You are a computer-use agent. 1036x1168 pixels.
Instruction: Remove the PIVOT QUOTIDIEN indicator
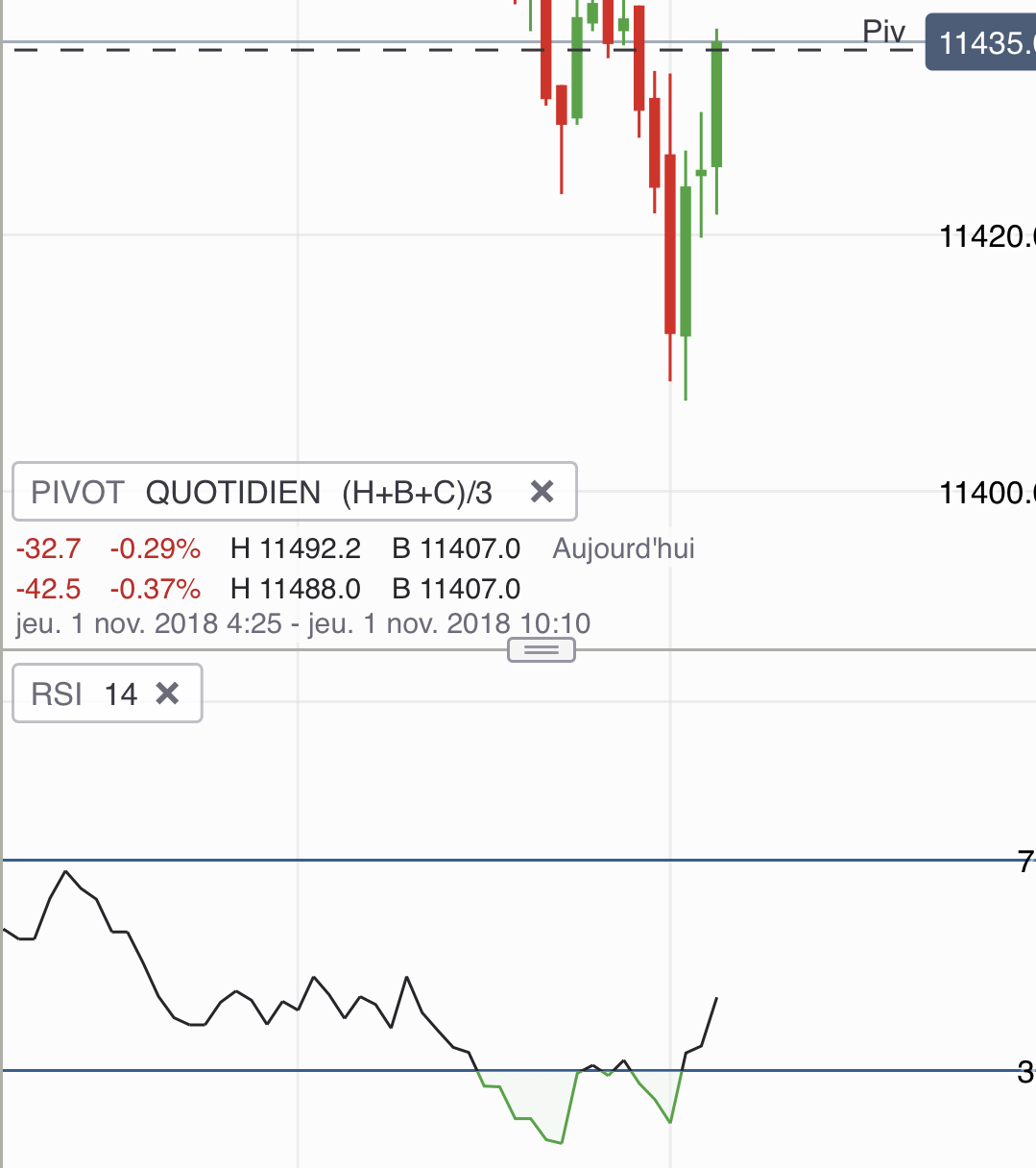[542, 492]
